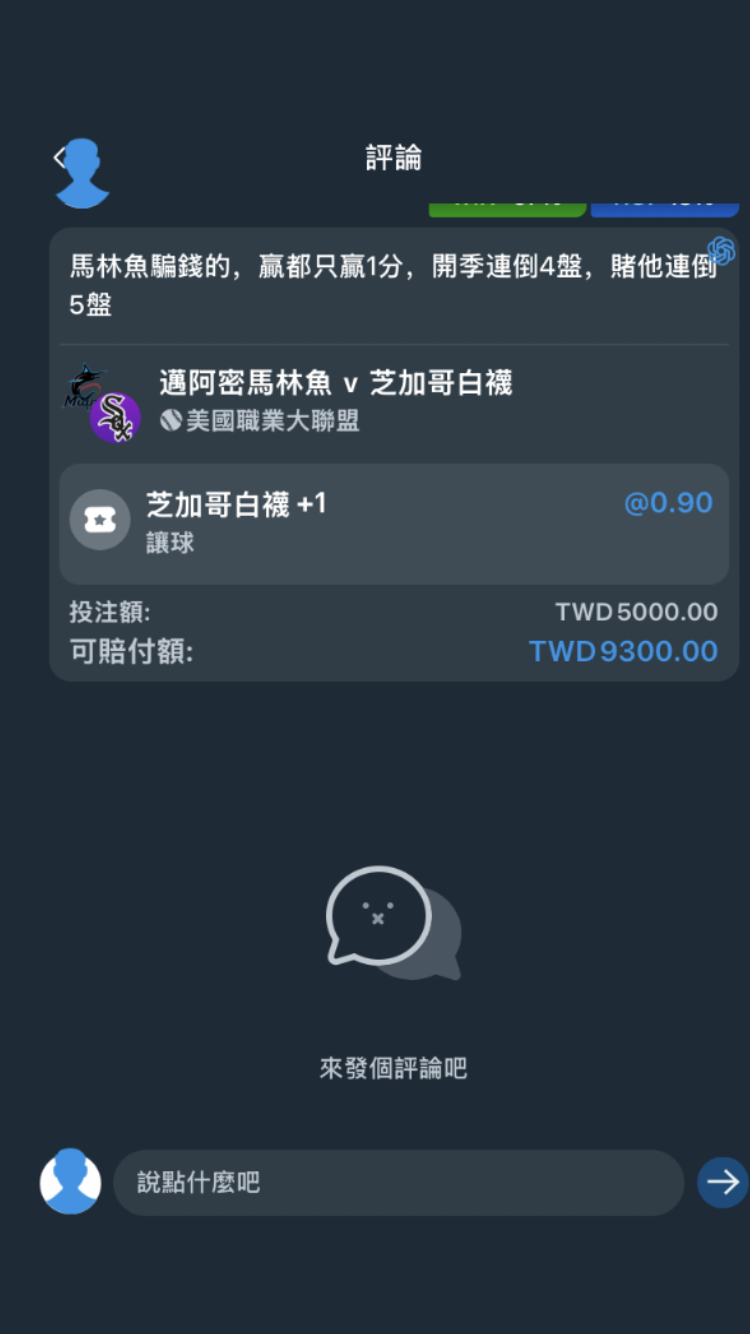750x1334 pixels.
Task: Select the 芝加哥白襪 +1 bet card
Action: click(393, 523)
